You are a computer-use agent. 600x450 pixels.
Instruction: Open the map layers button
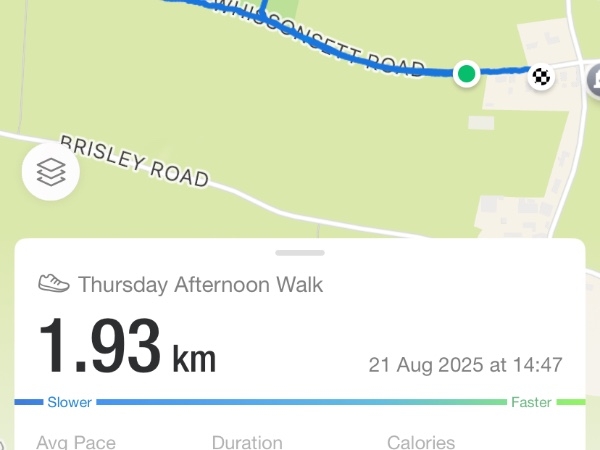(51, 173)
